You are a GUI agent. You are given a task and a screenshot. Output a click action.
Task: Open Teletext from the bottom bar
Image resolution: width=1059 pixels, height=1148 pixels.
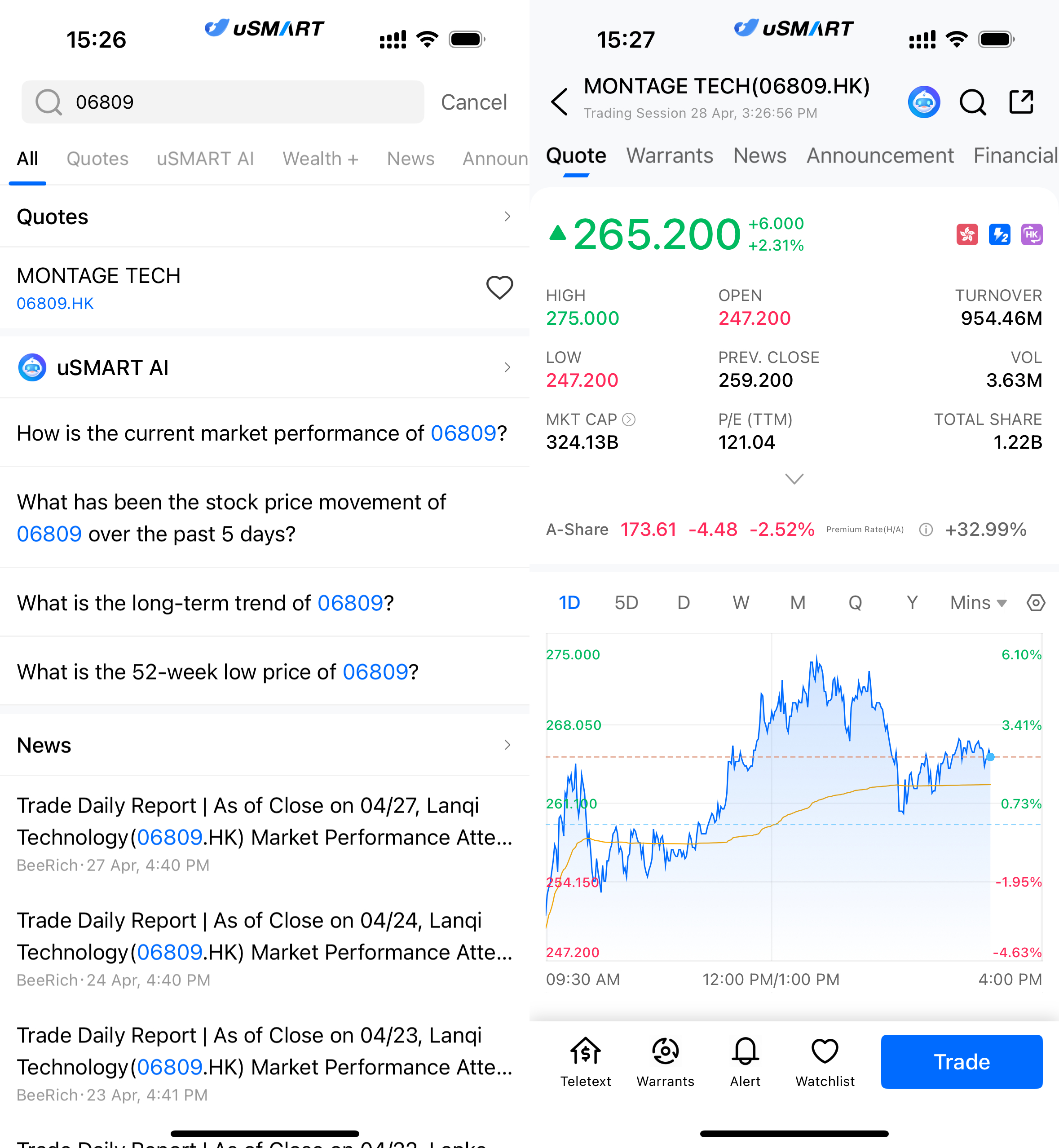[585, 1061]
